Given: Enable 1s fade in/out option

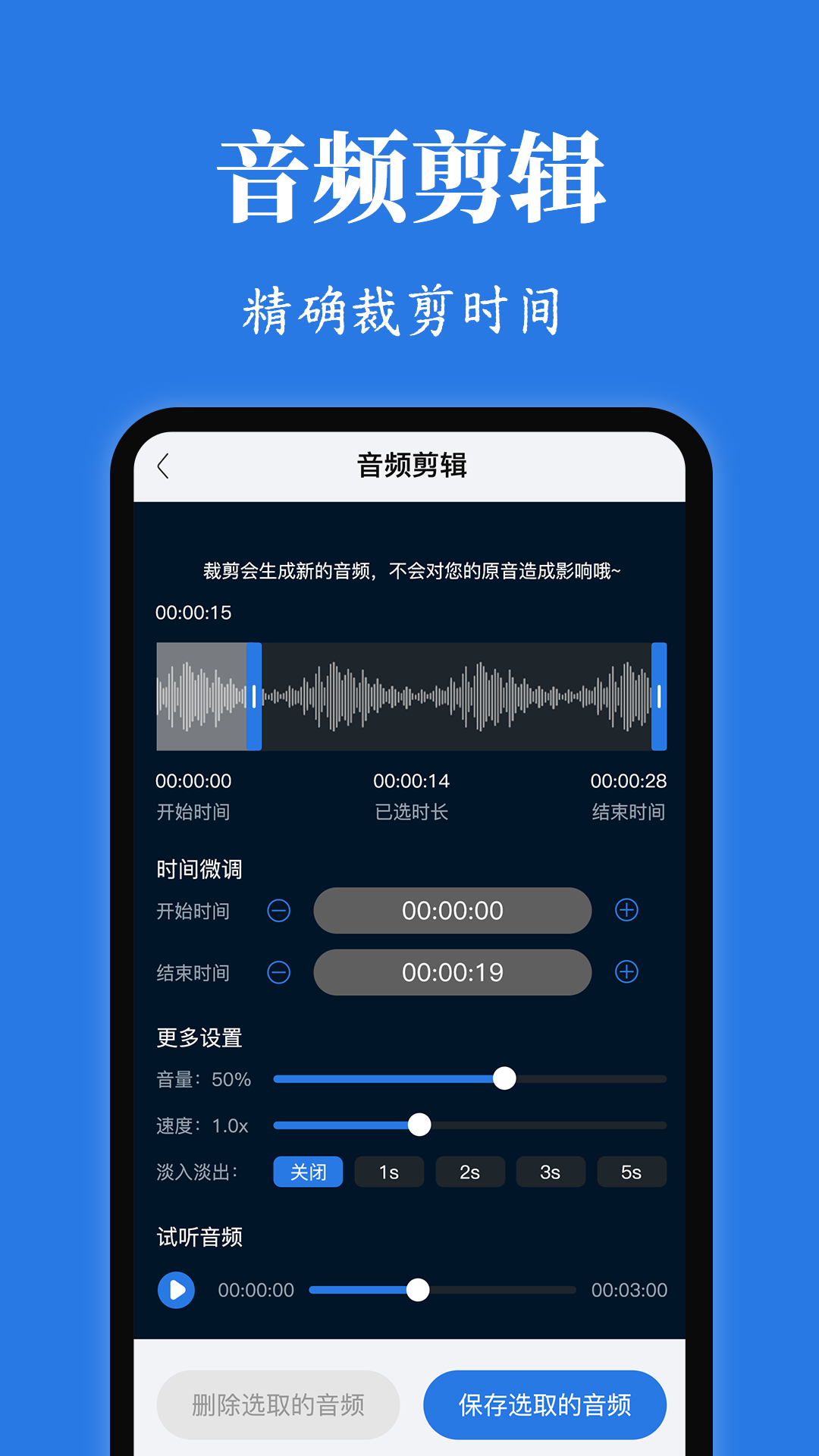Looking at the screenshot, I should tap(389, 1172).
